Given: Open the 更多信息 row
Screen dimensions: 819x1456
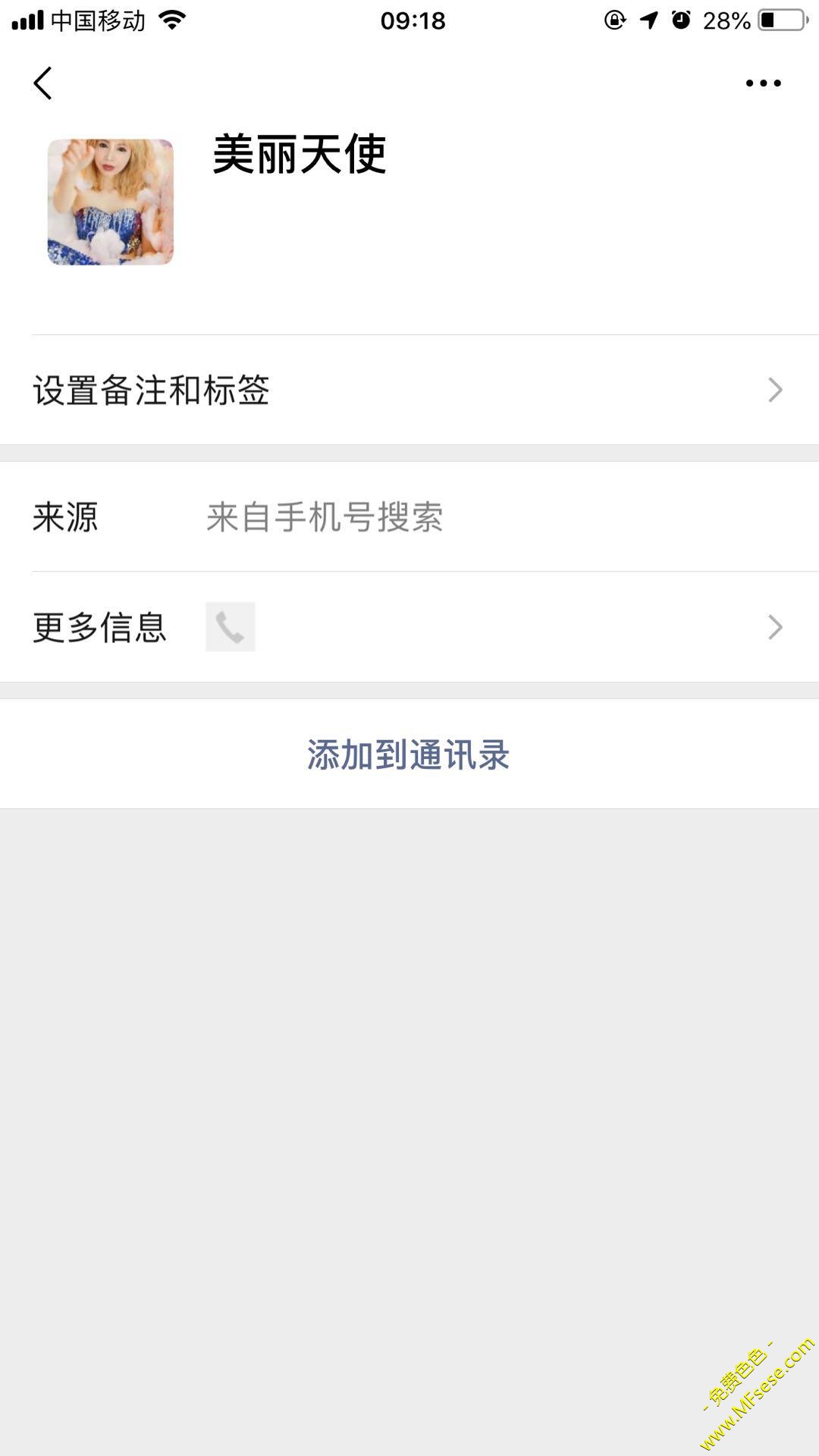Looking at the screenshot, I should [409, 627].
